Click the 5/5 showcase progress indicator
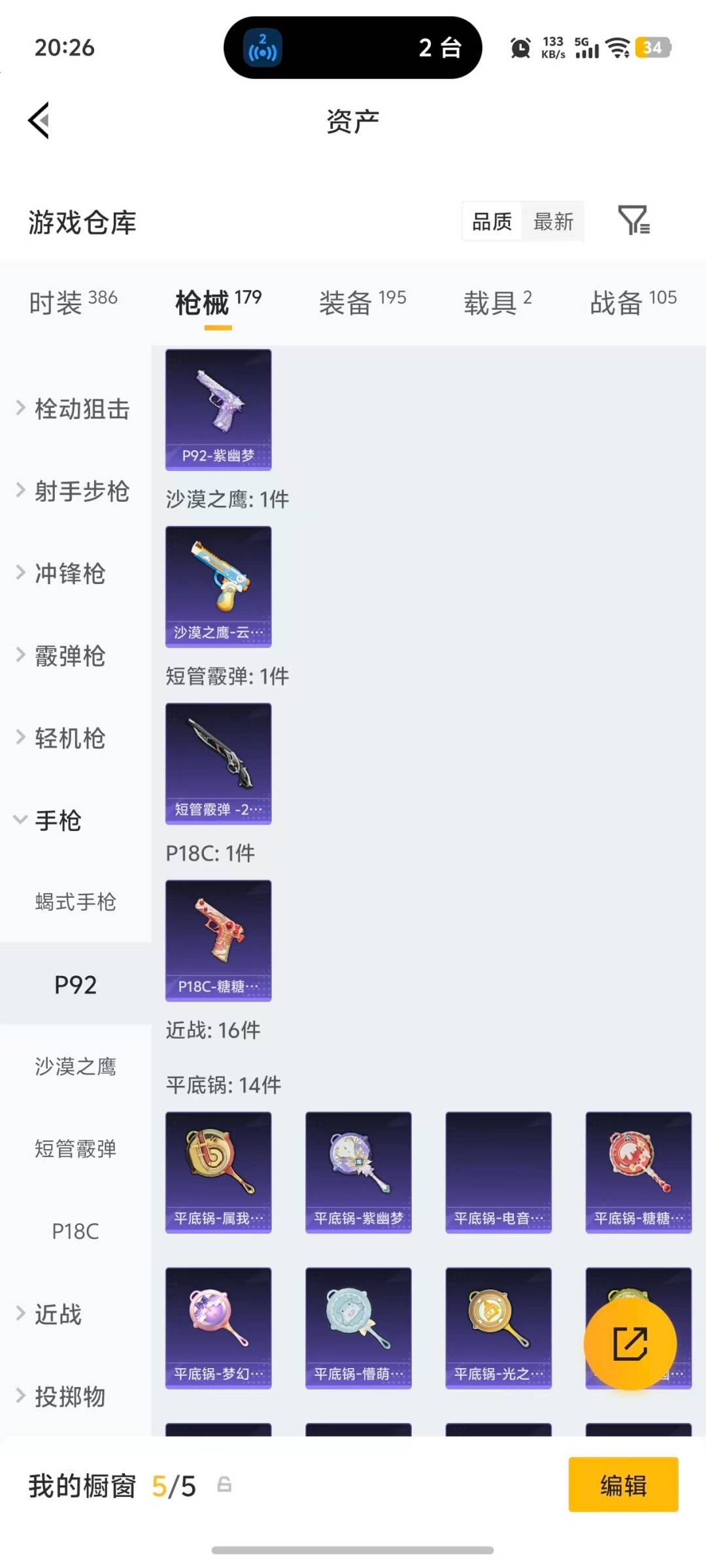The image size is (706, 1568). 173,1486
